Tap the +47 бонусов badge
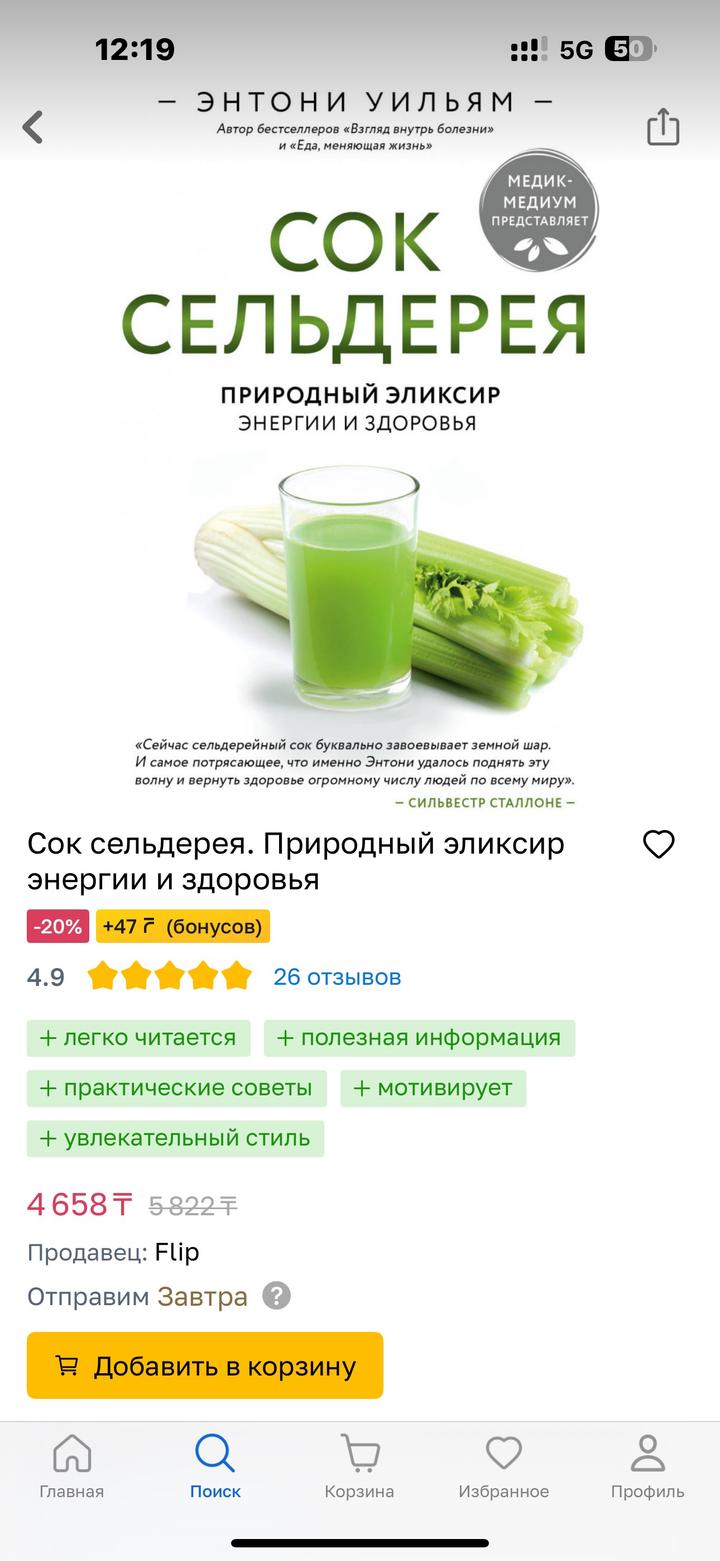The height and width of the screenshot is (1561, 720). [183, 926]
